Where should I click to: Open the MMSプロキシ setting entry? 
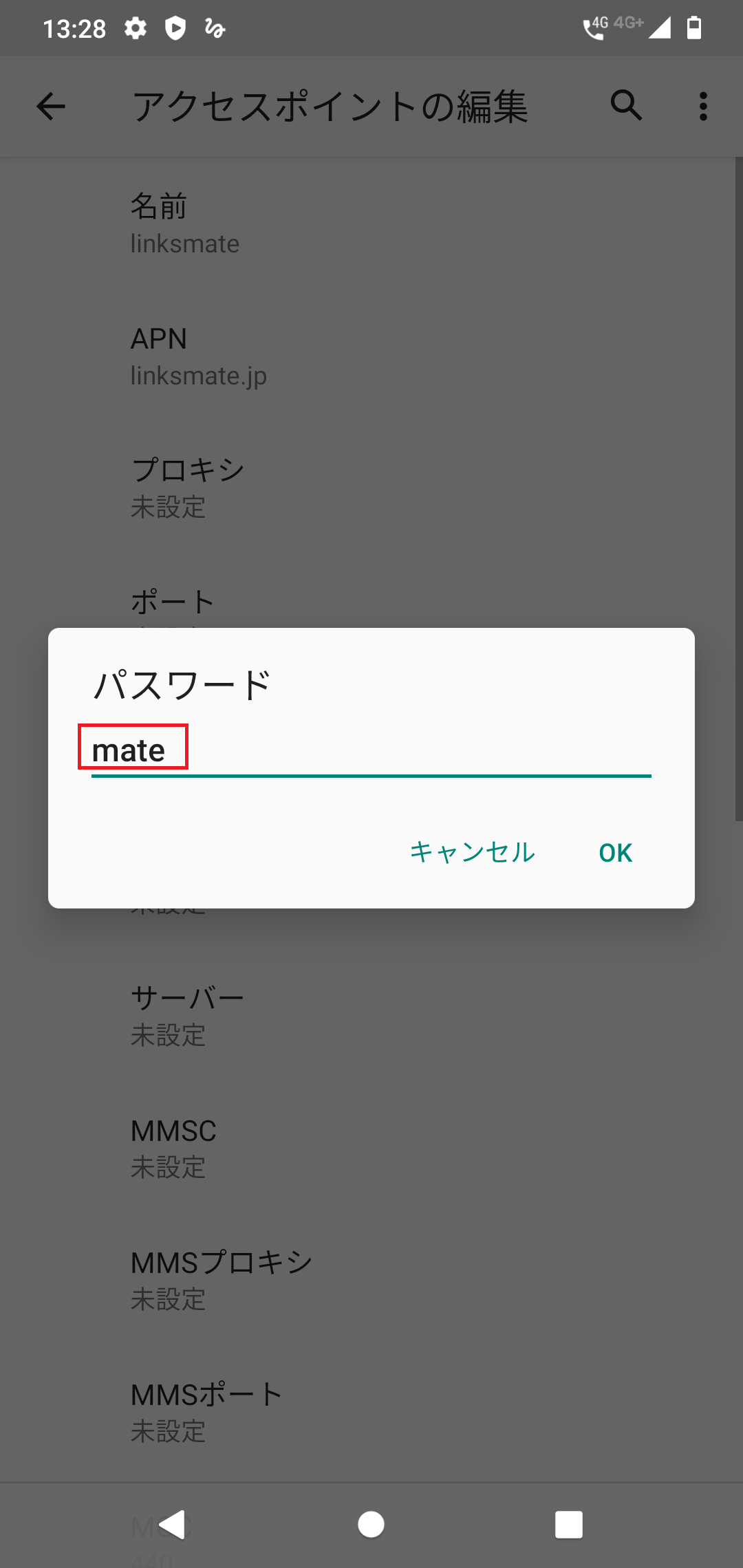[275, 1279]
